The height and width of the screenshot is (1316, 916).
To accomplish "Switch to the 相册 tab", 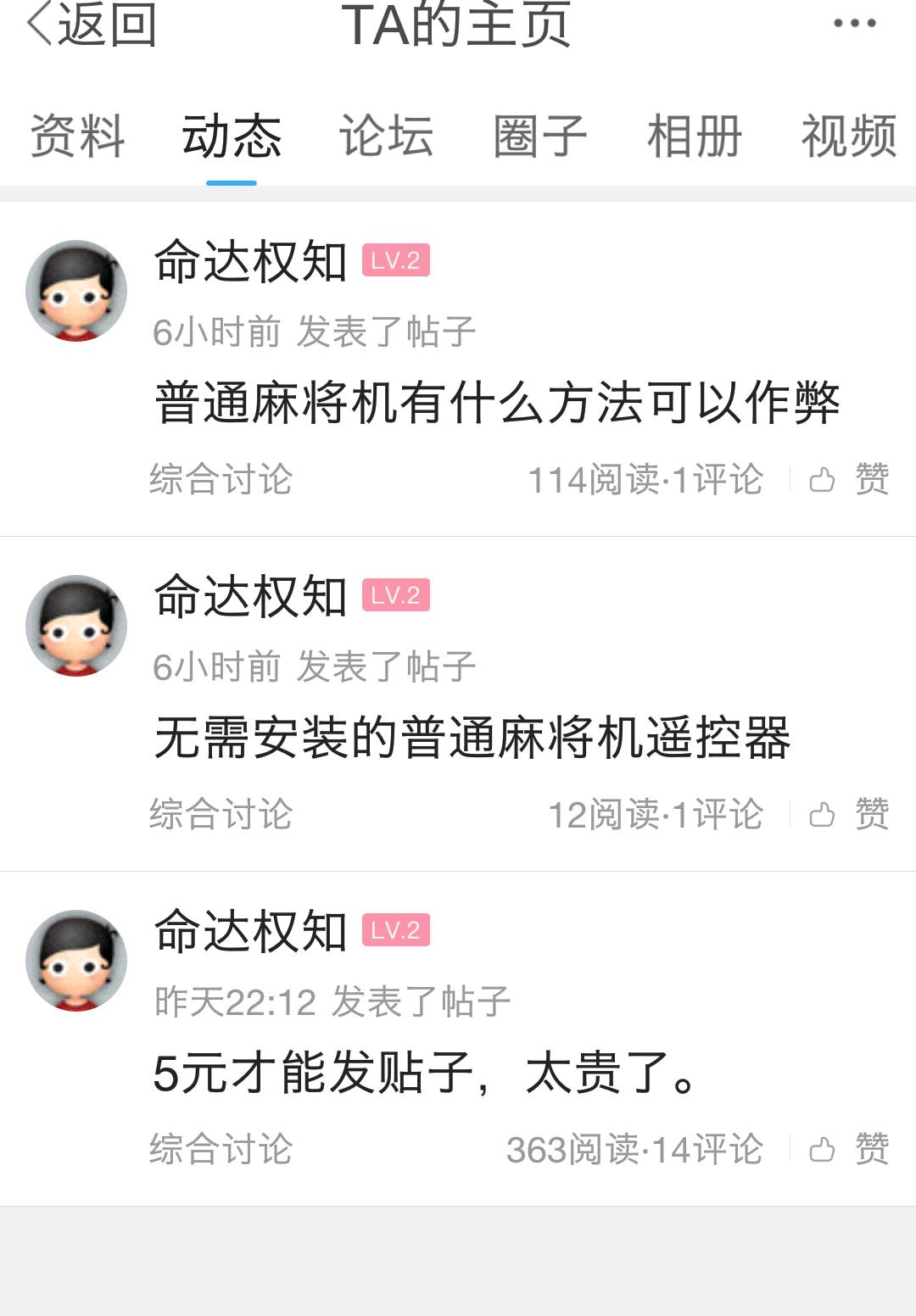I will coord(694,136).
